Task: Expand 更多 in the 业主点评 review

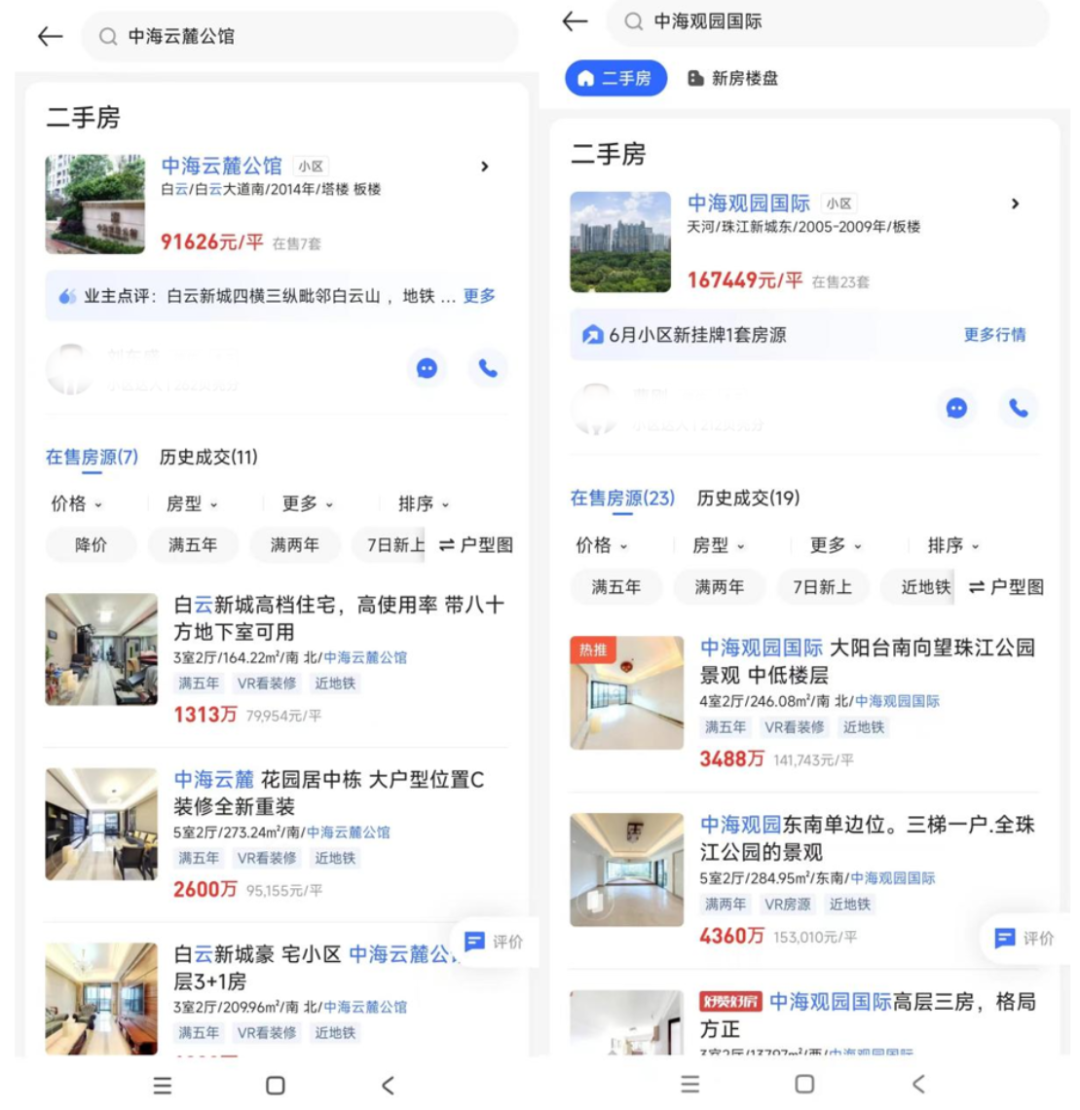Action: [x=479, y=296]
